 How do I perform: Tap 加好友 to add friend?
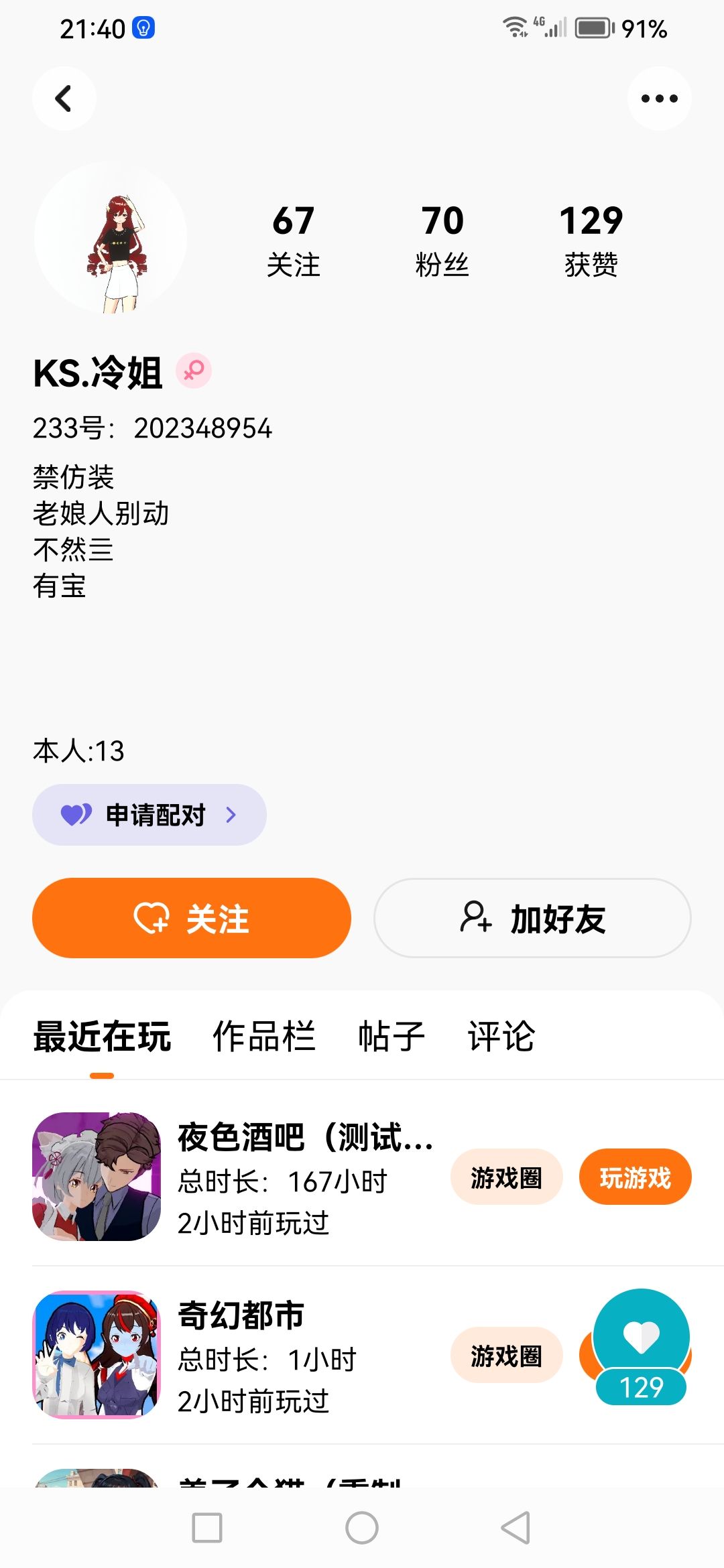point(532,918)
